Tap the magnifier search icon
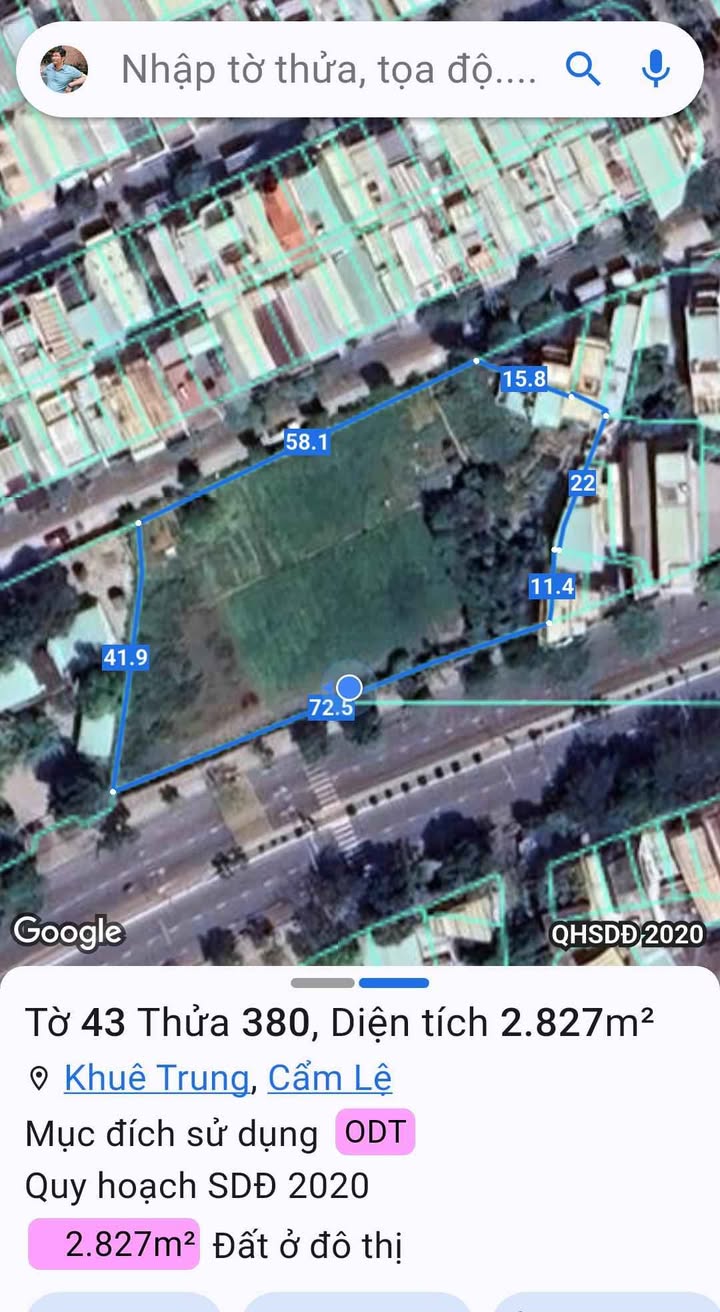The width and height of the screenshot is (720, 1312). (584, 69)
